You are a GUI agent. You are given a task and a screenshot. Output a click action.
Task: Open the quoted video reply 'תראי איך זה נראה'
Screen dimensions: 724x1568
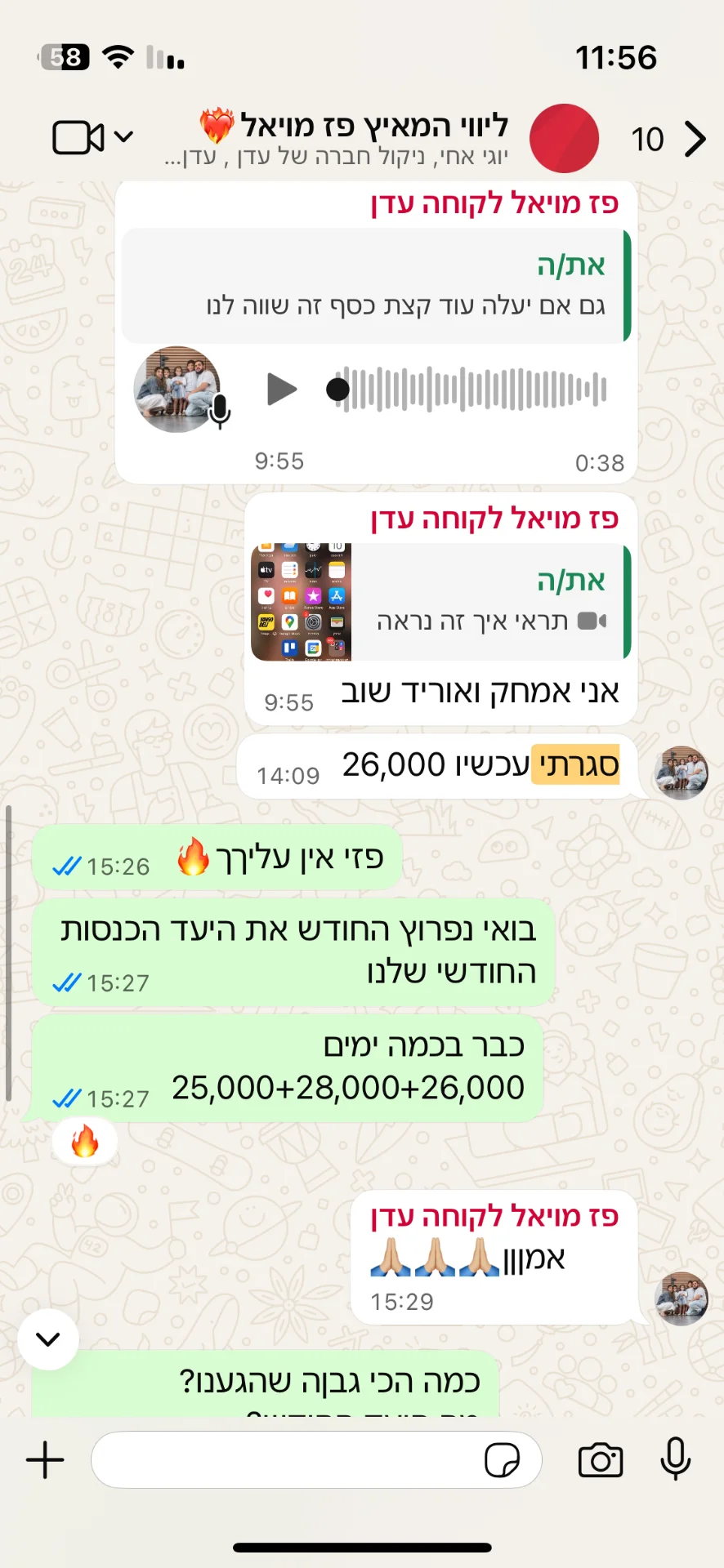[441, 602]
